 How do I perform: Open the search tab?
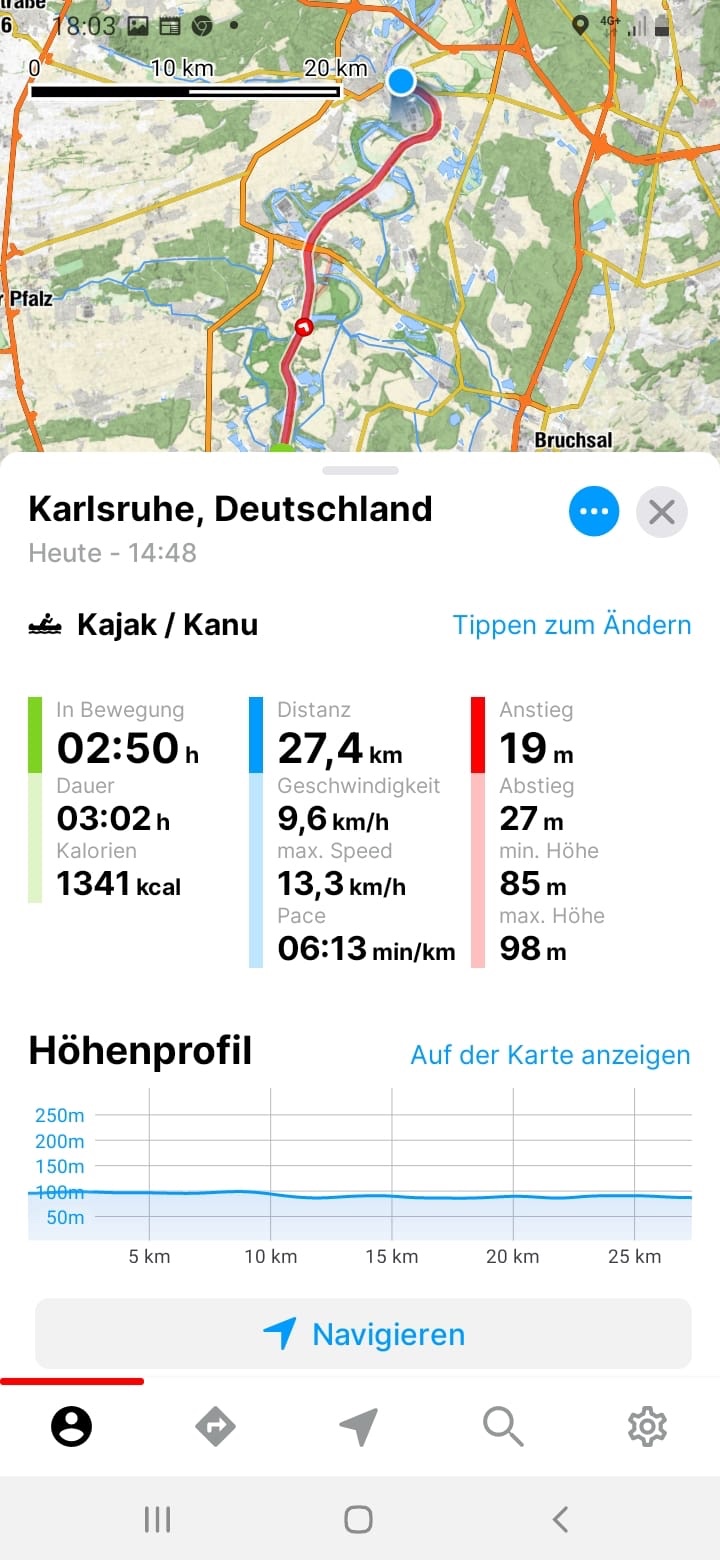503,1426
